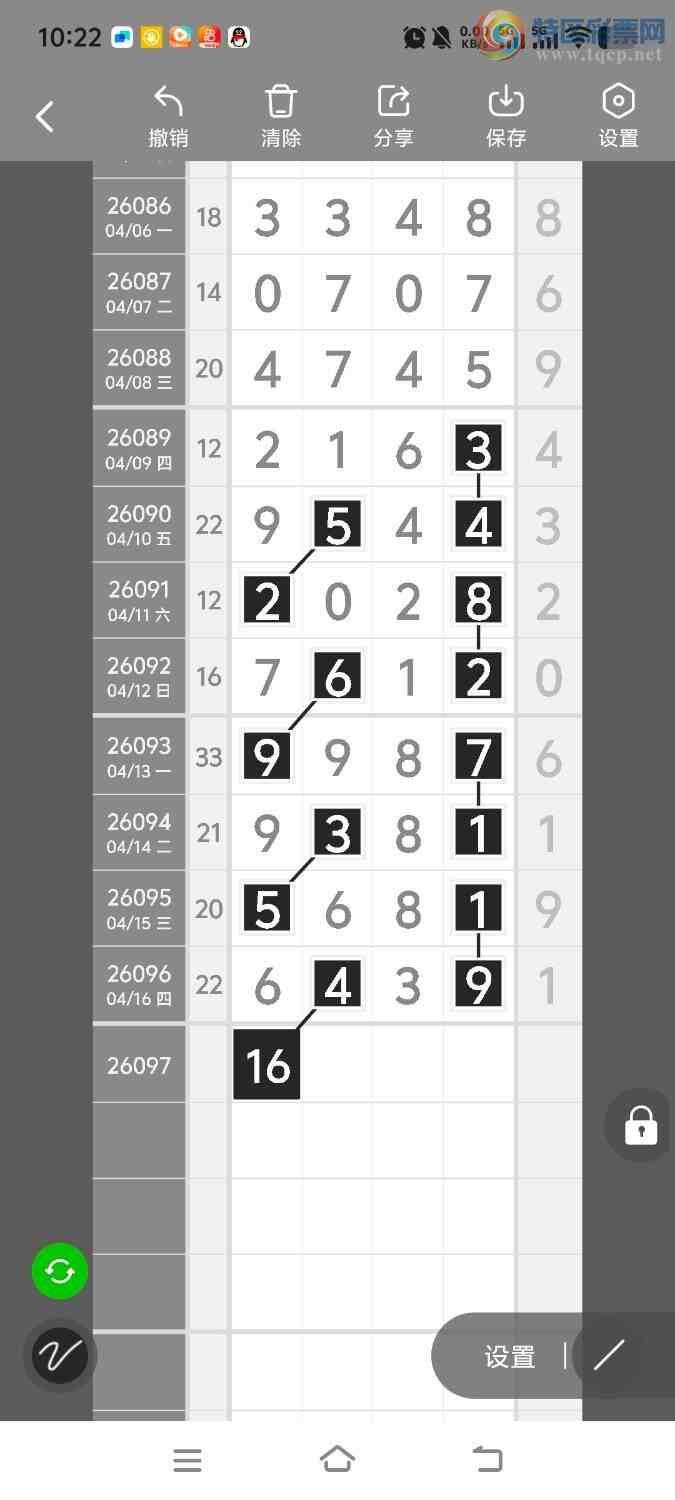This screenshot has width=675, height=1500.
Task: Select the straight line tool
Action: click(608, 1356)
